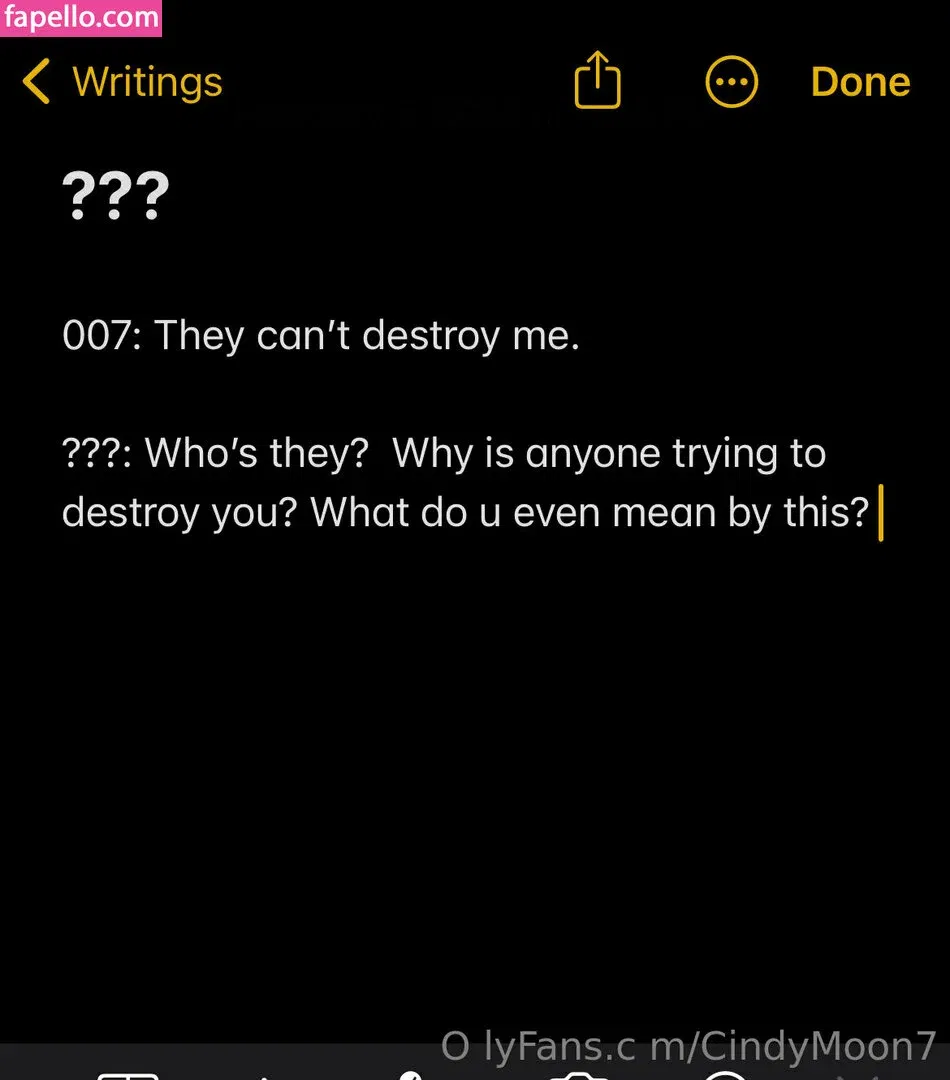Open the more options ellipsis menu
The height and width of the screenshot is (1080, 950).
tap(731, 82)
